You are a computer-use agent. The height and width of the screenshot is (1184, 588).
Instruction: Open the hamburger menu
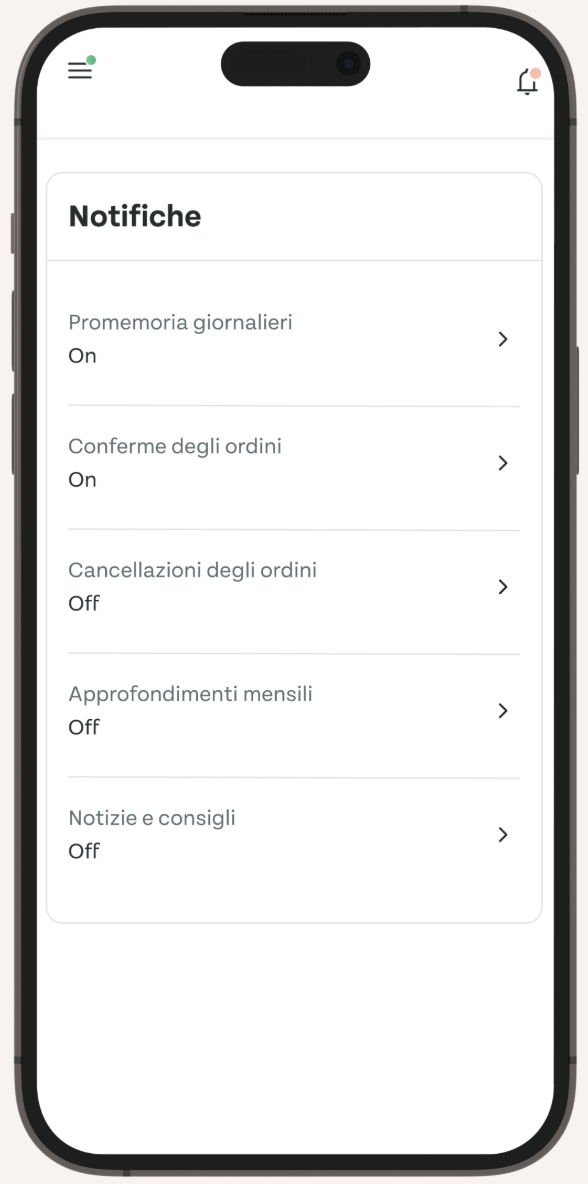pos(80,71)
